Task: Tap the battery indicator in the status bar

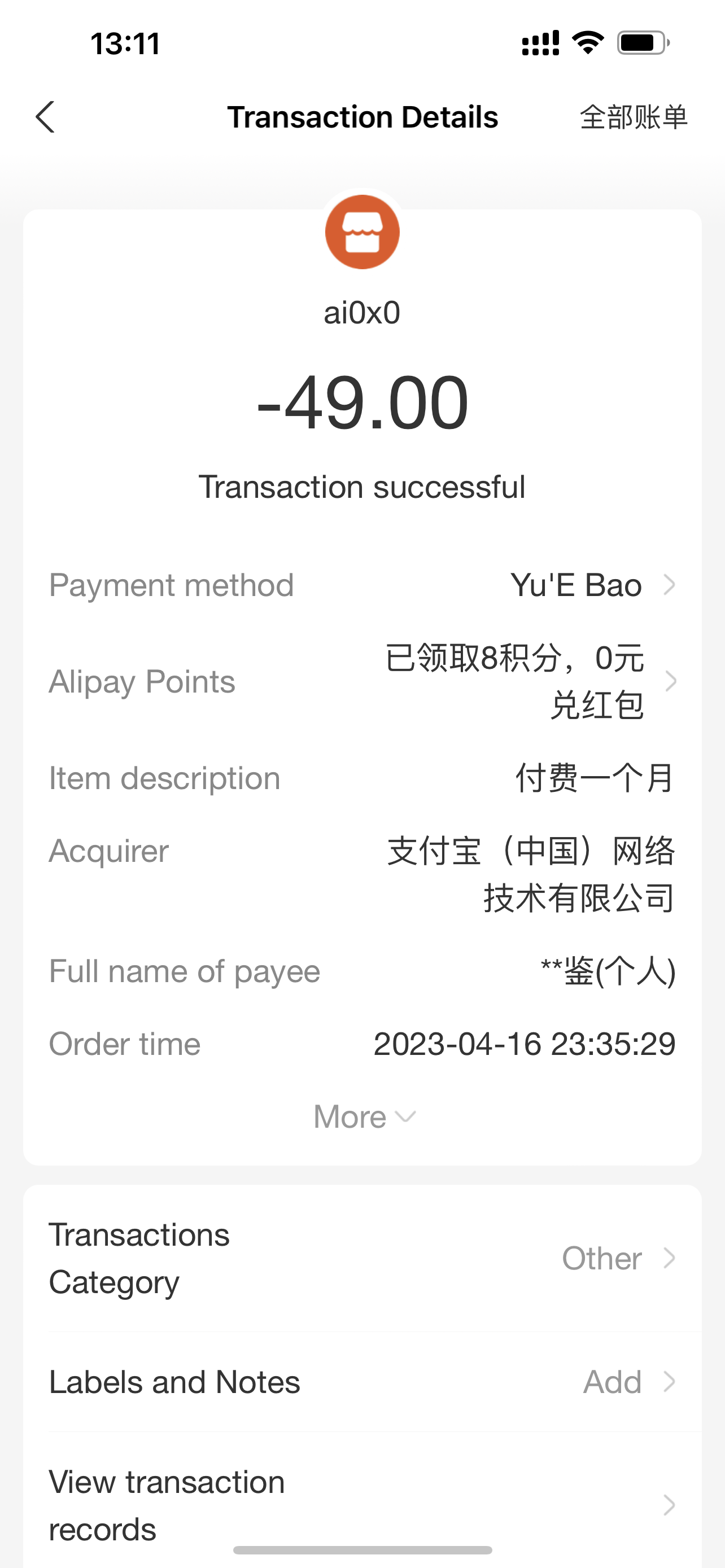Action: click(640, 41)
